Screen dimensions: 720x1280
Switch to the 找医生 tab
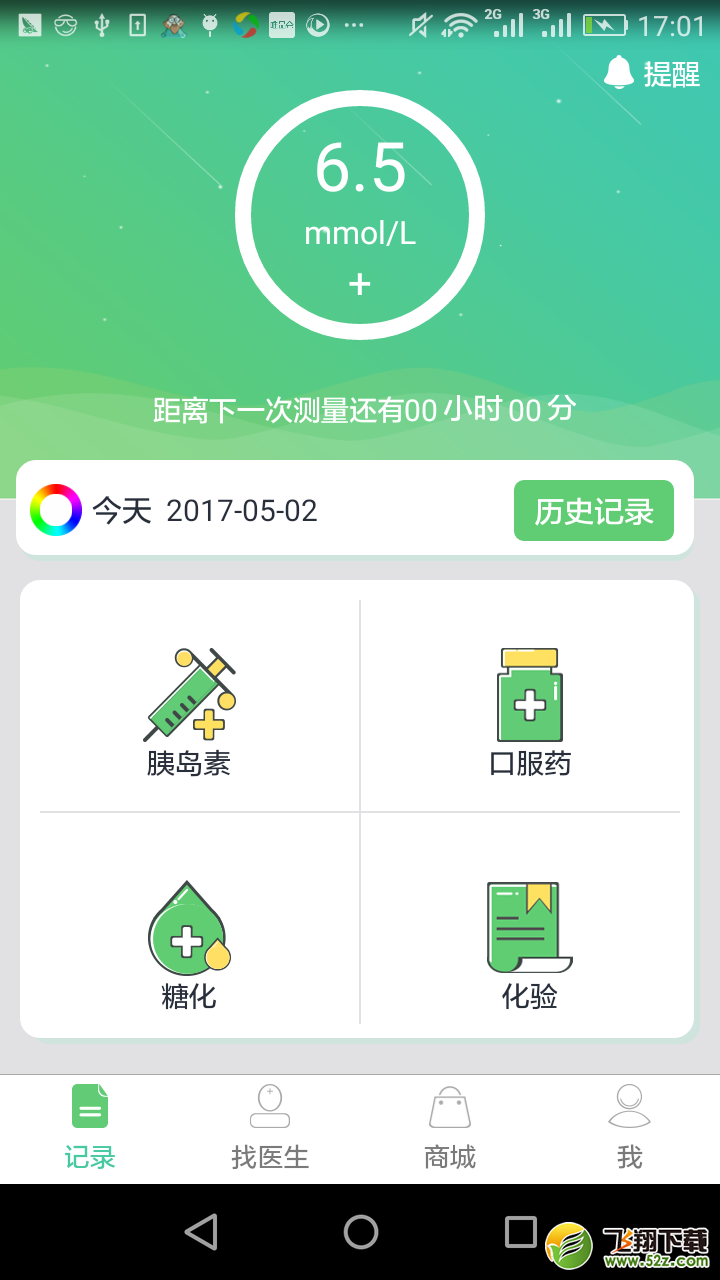point(270,1129)
